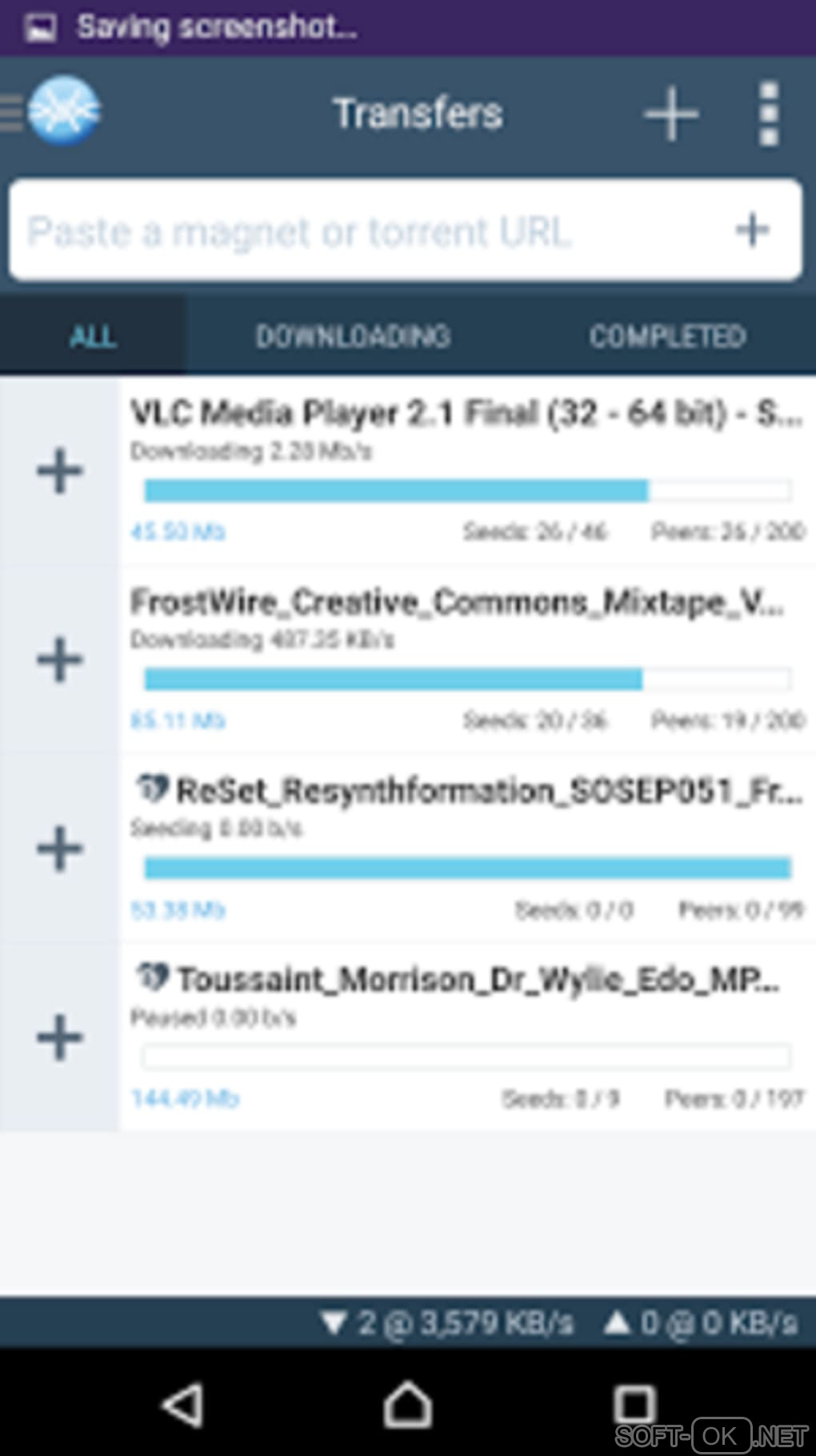This screenshot has width=816, height=1456.
Task: Open the overflow menu
Action: point(768,114)
